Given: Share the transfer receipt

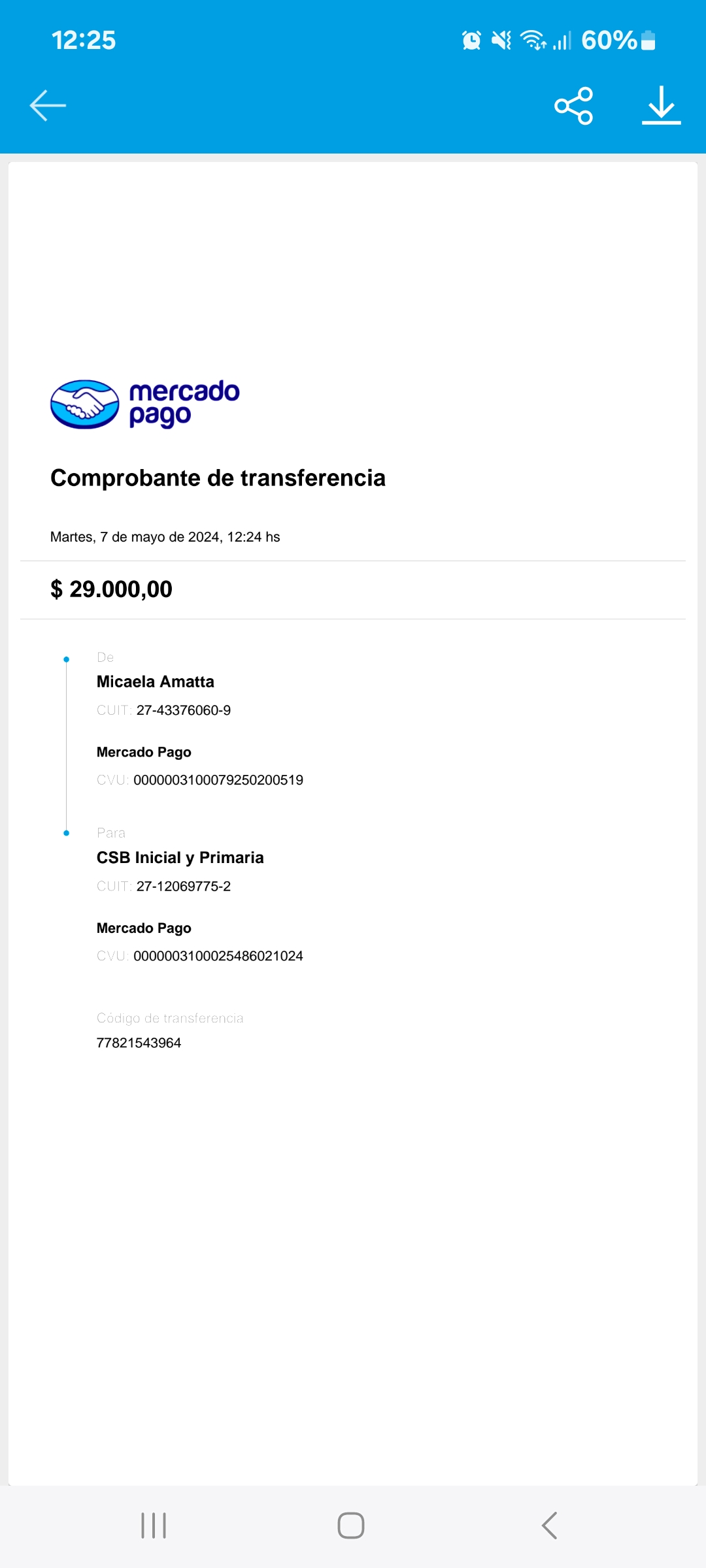Looking at the screenshot, I should click(x=573, y=105).
